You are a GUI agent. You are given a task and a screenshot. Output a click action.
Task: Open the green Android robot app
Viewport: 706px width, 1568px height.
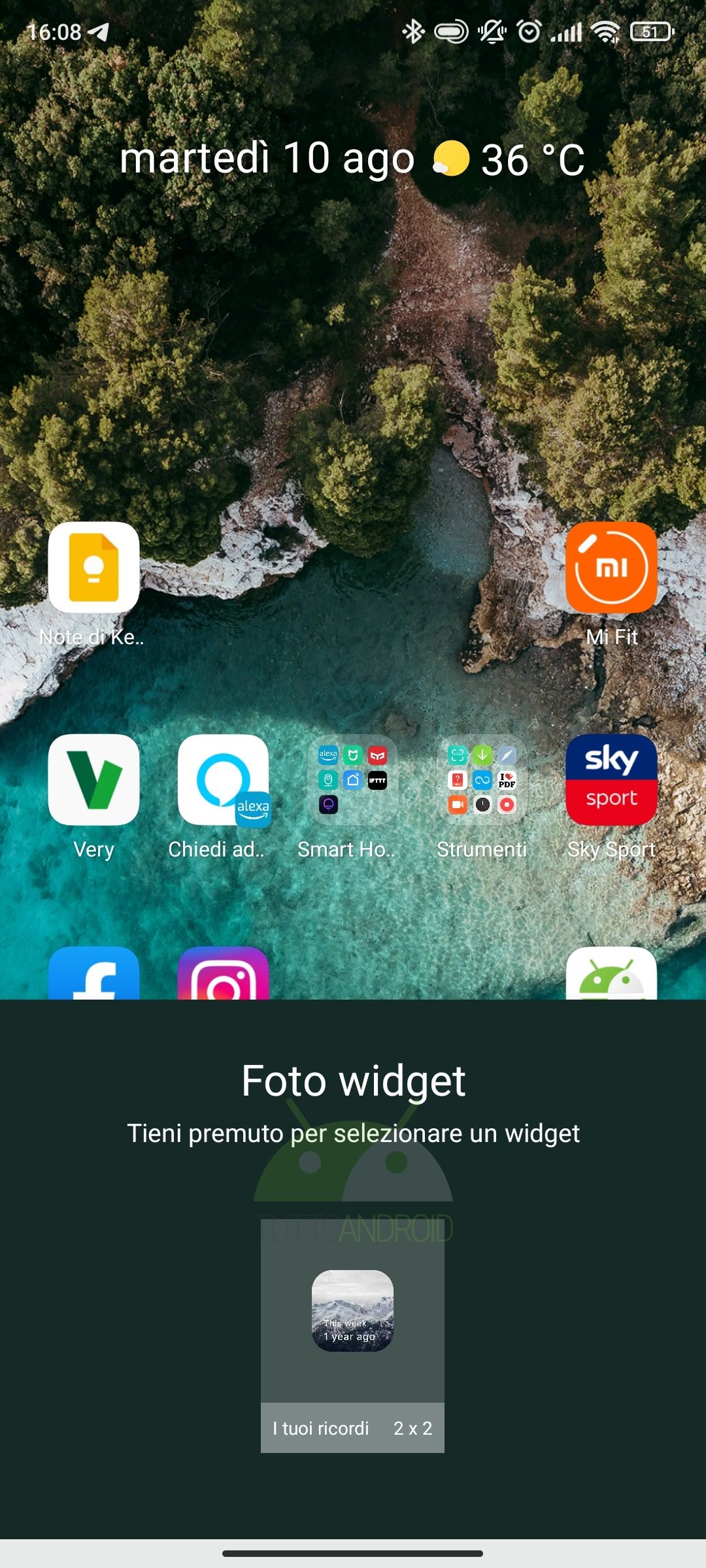(611, 973)
